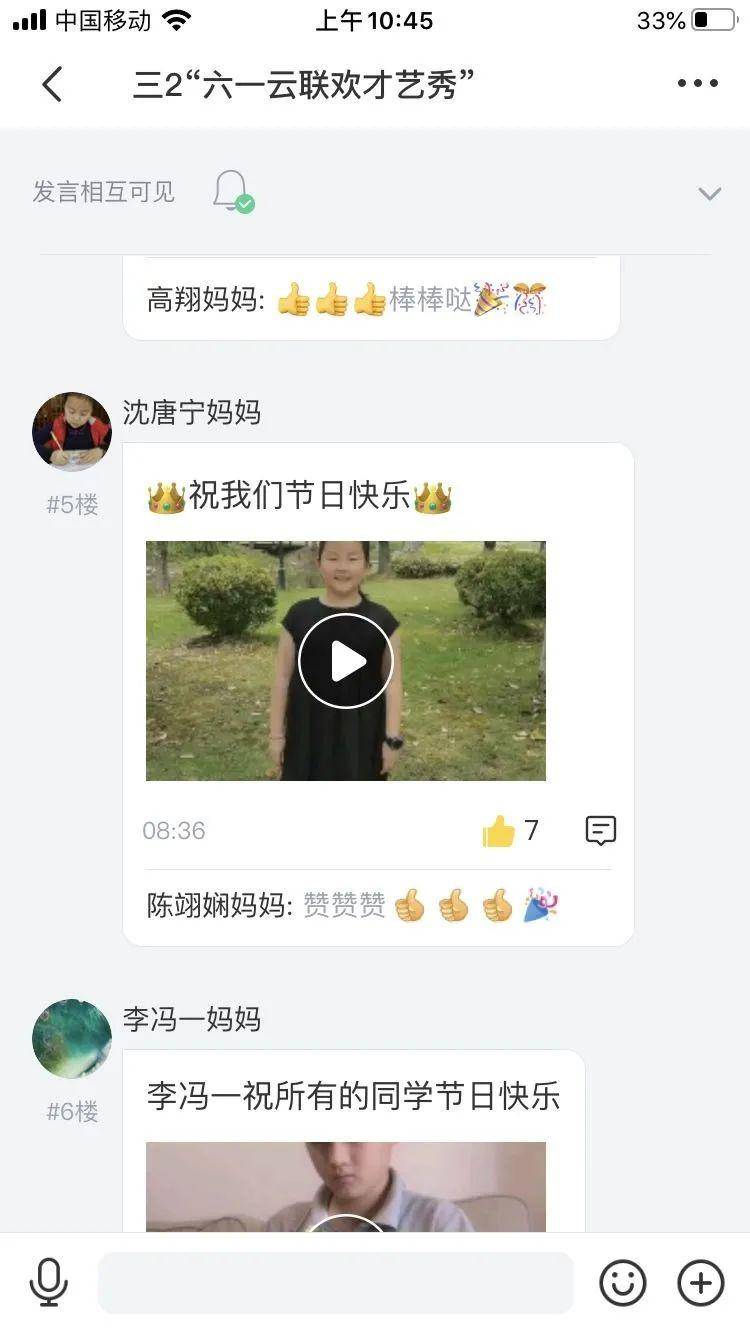Open 沈唐宁妈妈's avatar

tap(72, 432)
